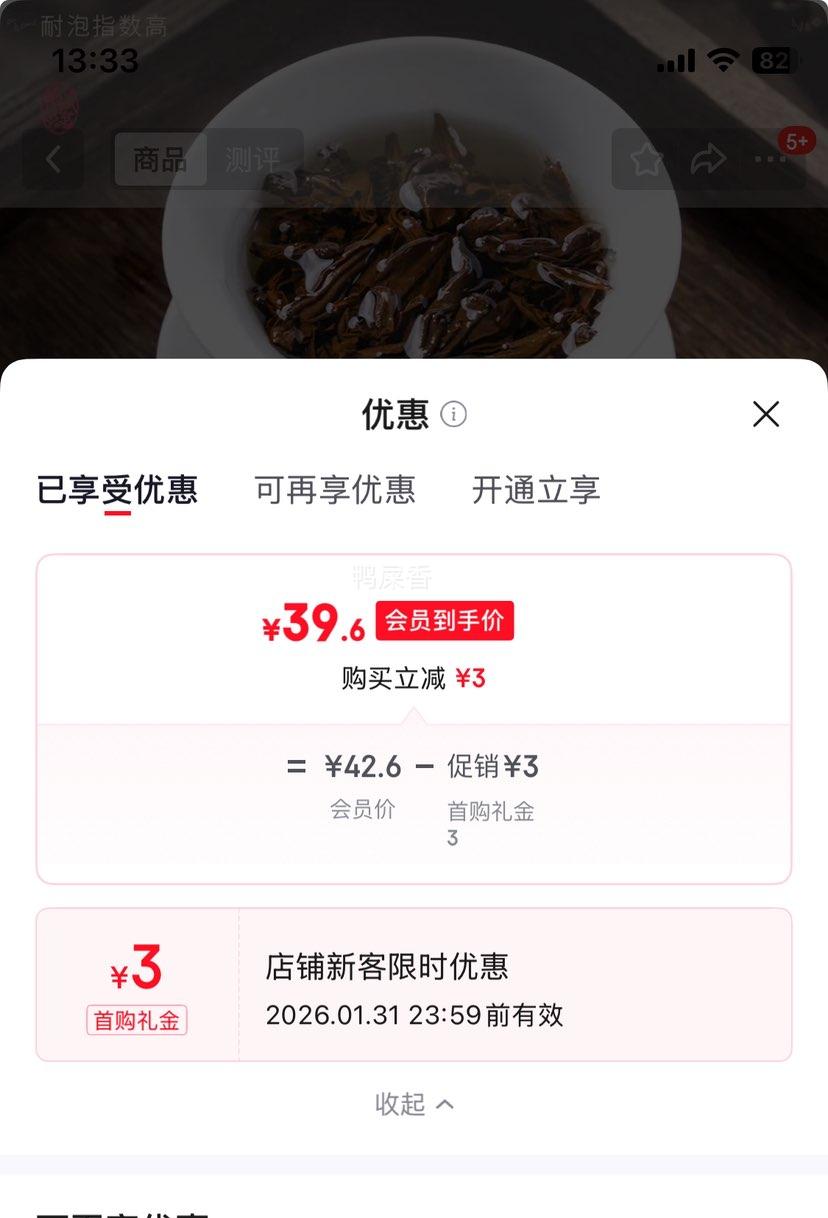The width and height of the screenshot is (828, 1218).
Task: Tap the red 会员到手价 badge
Action: coord(444,621)
